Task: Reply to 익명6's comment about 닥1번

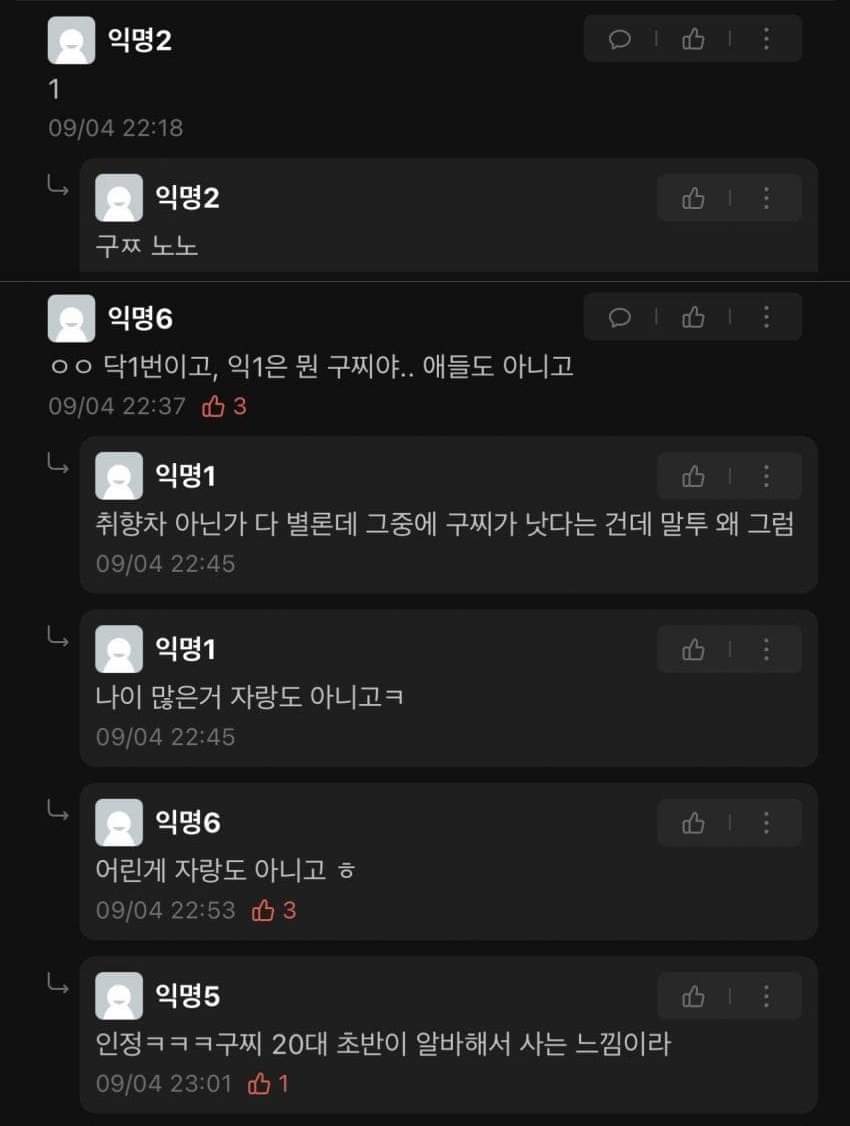Action: click(x=620, y=317)
